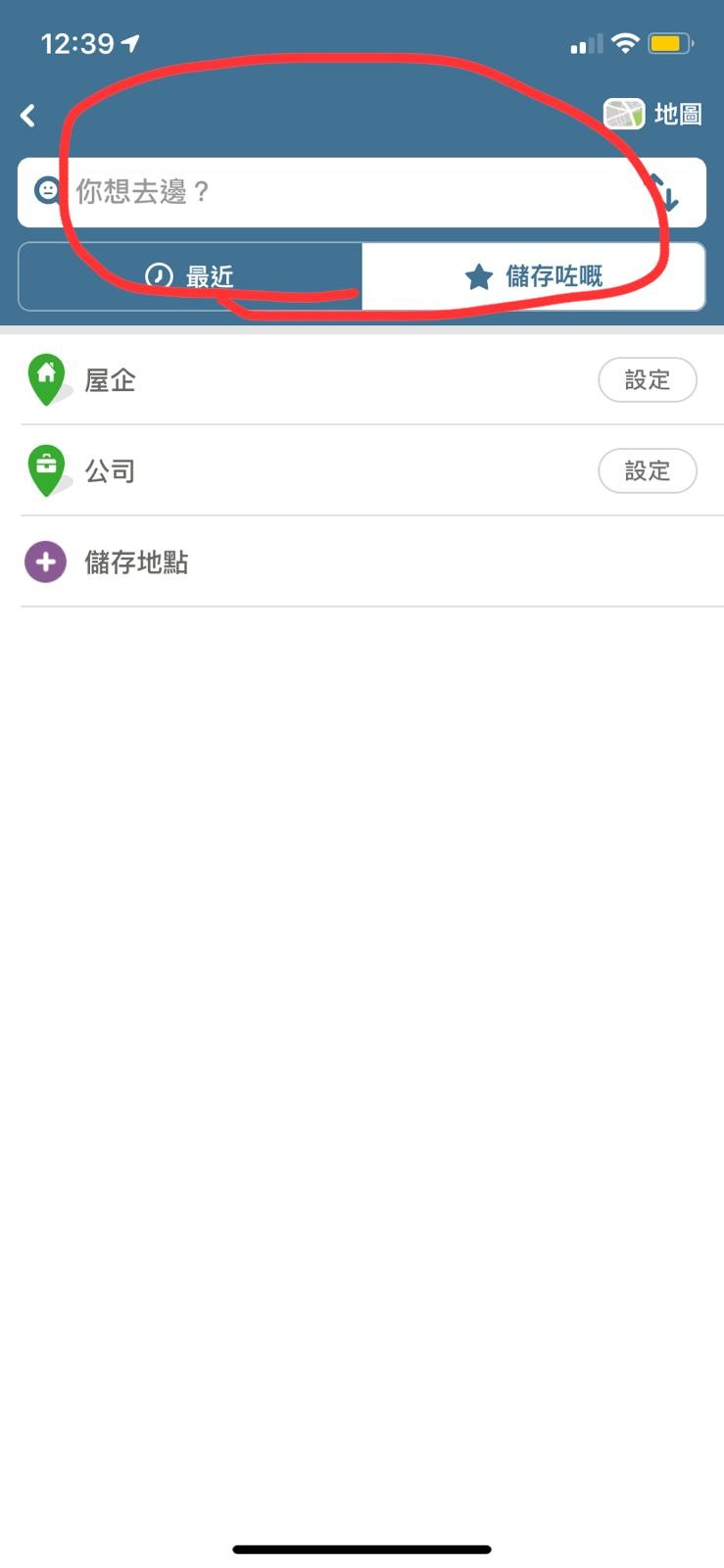Screen dimensions: 724x1568
Task: Set the 屋企 home address
Action: tap(647, 380)
